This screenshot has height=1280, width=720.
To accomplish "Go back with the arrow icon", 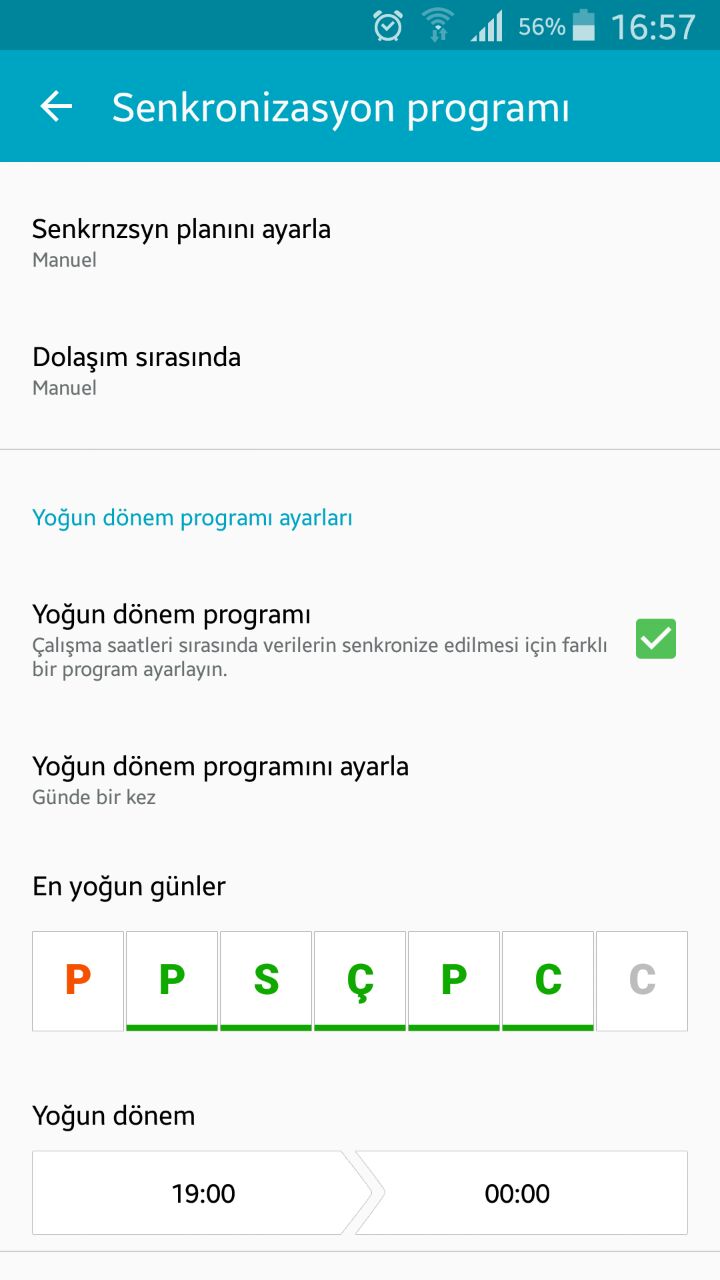I will [x=56, y=107].
